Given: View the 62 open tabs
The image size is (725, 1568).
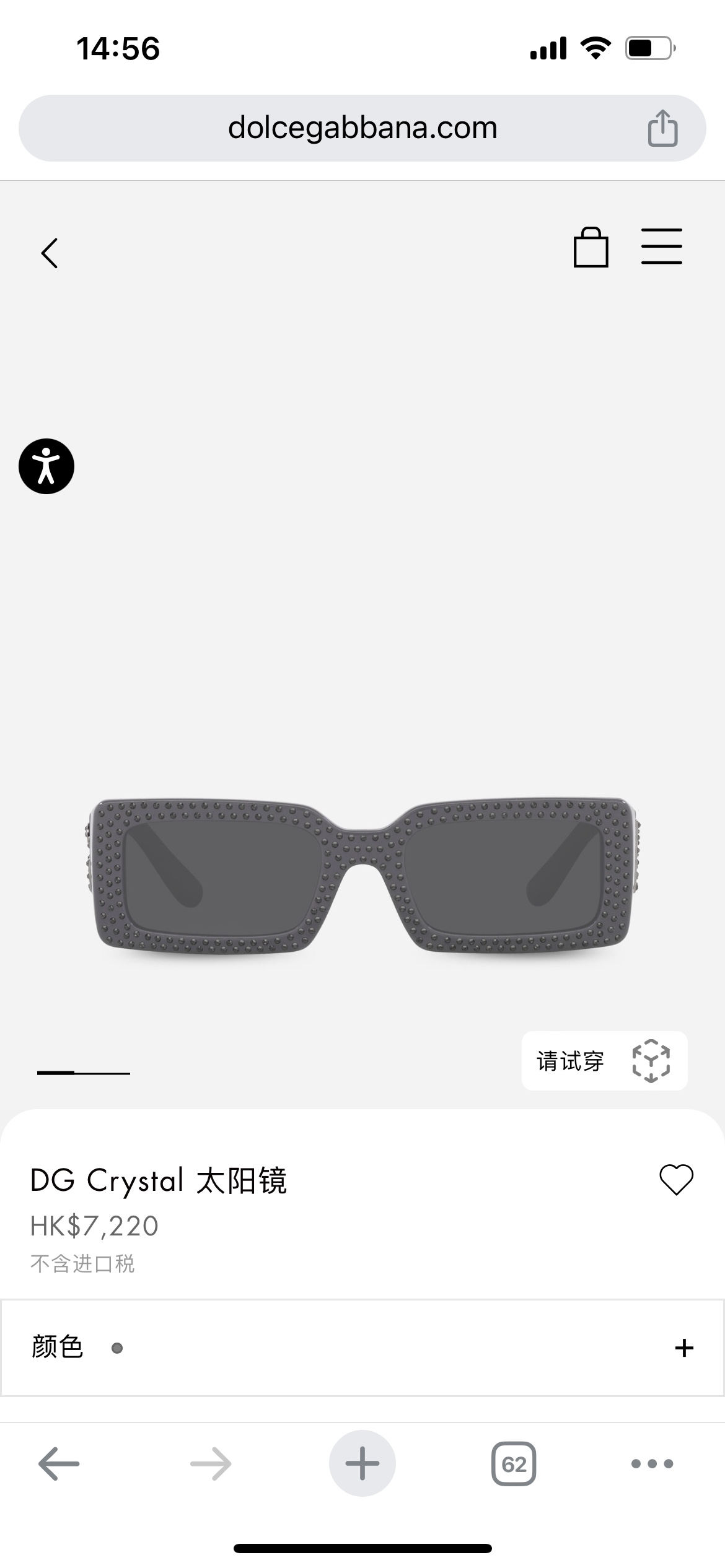Looking at the screenshot, I should click(x=514, y=1464).
